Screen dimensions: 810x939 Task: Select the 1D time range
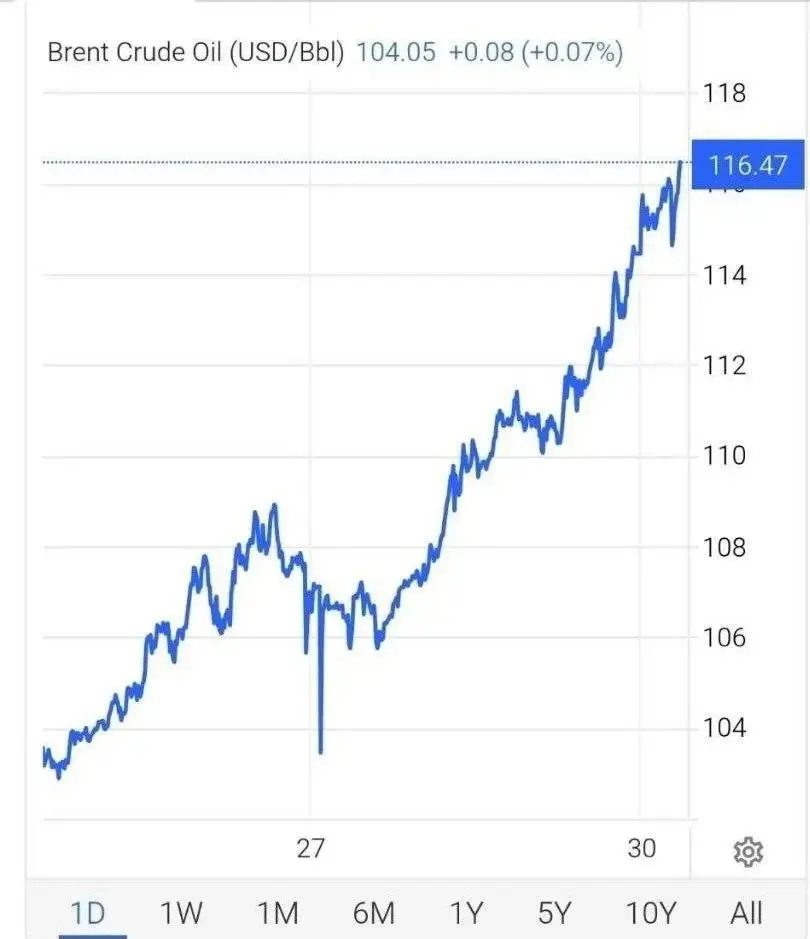pos(87,912)
